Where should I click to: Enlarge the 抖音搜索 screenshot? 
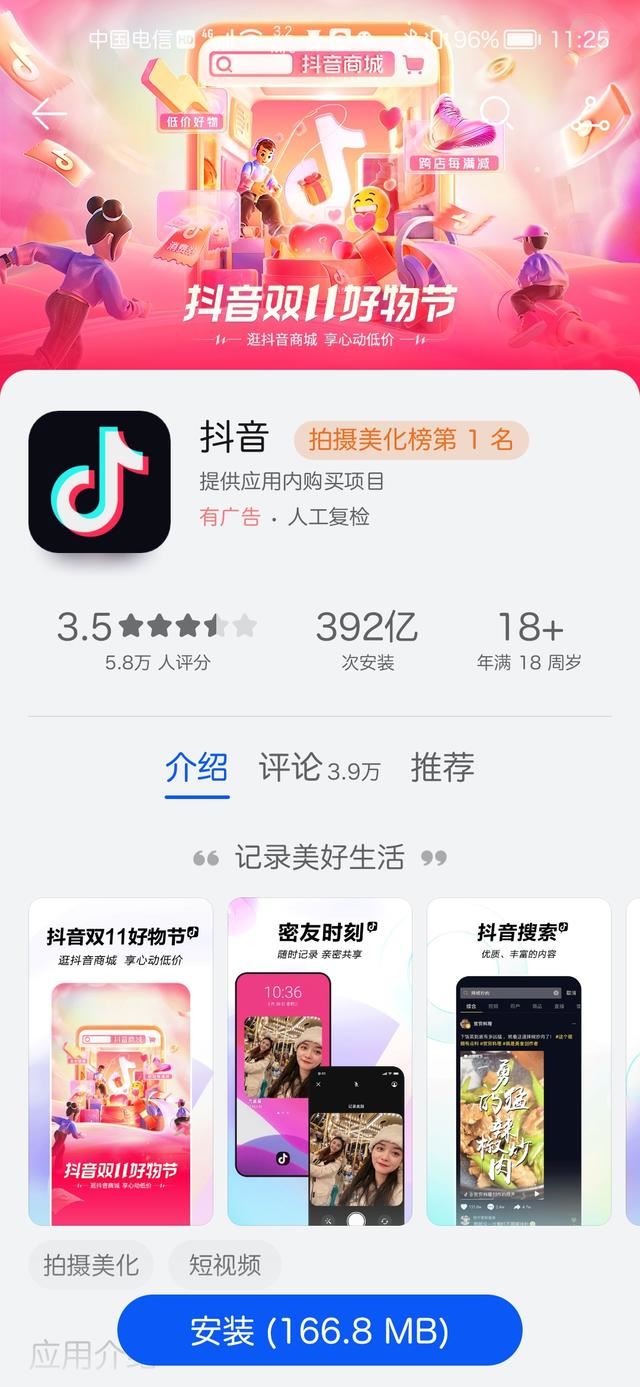tap(518, 1061)
